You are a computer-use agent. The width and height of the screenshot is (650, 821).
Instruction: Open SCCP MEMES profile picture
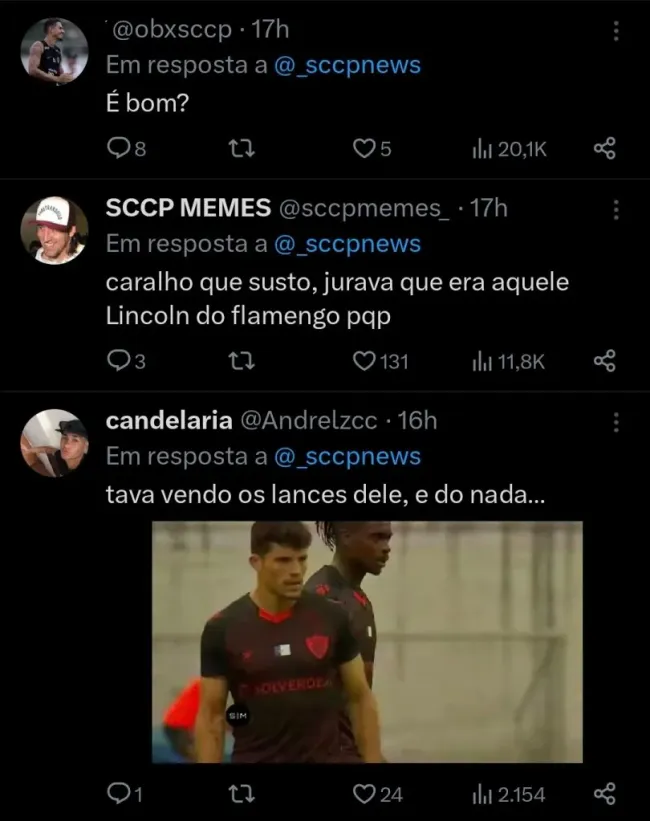pos(54,230)
